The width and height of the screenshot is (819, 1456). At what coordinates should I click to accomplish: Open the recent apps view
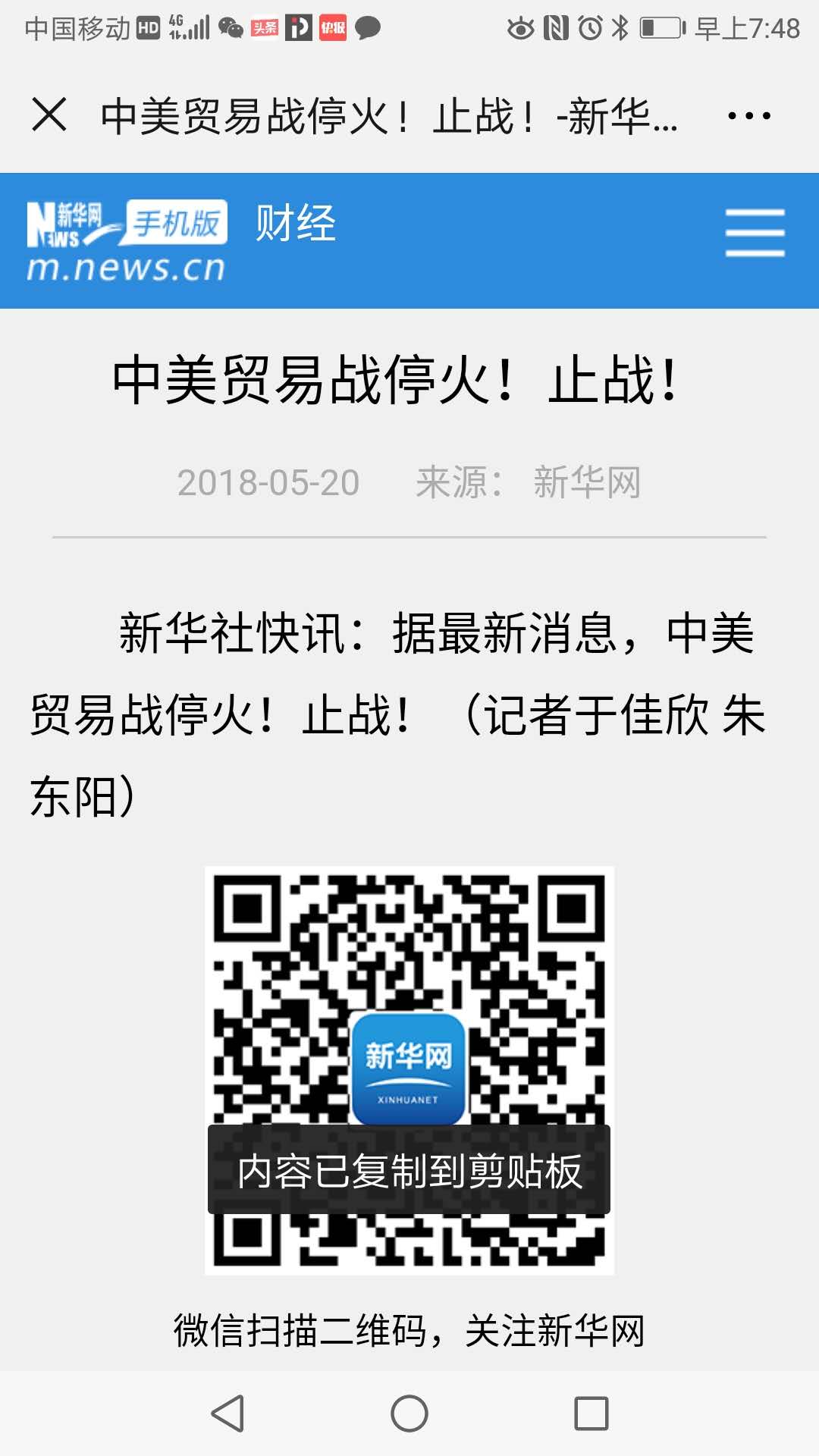coord(591,1414)
